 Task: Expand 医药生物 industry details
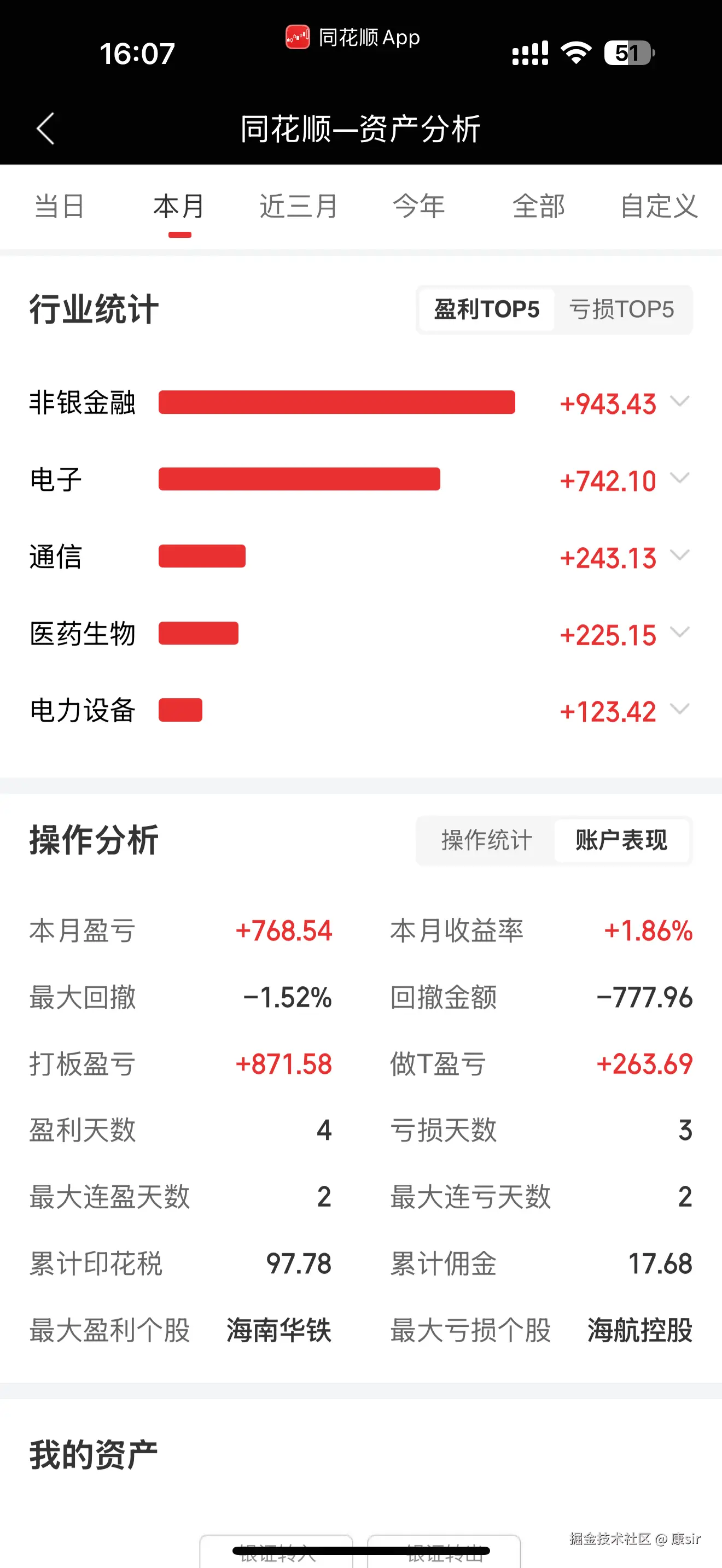pyautogui.click(x=680, y=633)
